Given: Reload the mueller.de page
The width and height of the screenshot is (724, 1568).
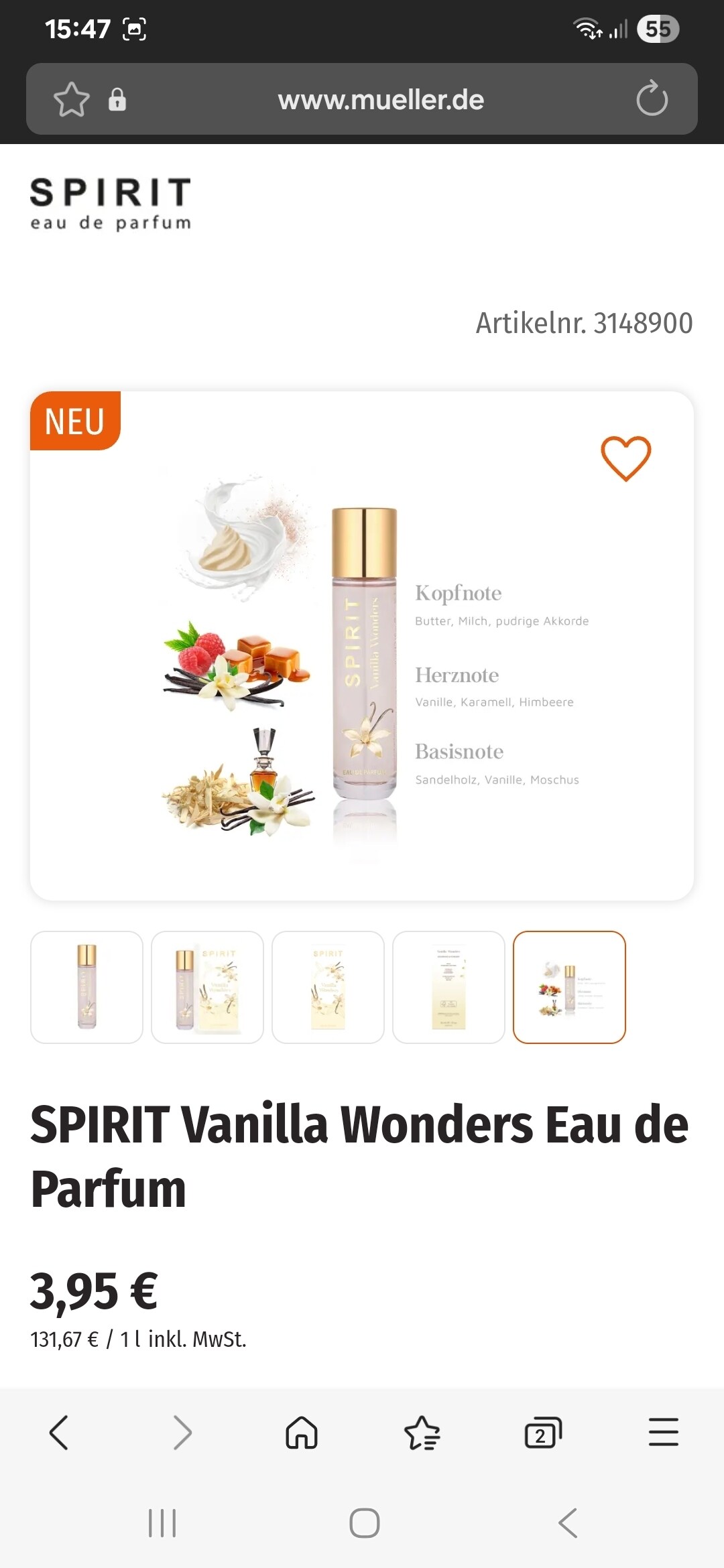Looking at the screenshot, I should coord(652,99).
